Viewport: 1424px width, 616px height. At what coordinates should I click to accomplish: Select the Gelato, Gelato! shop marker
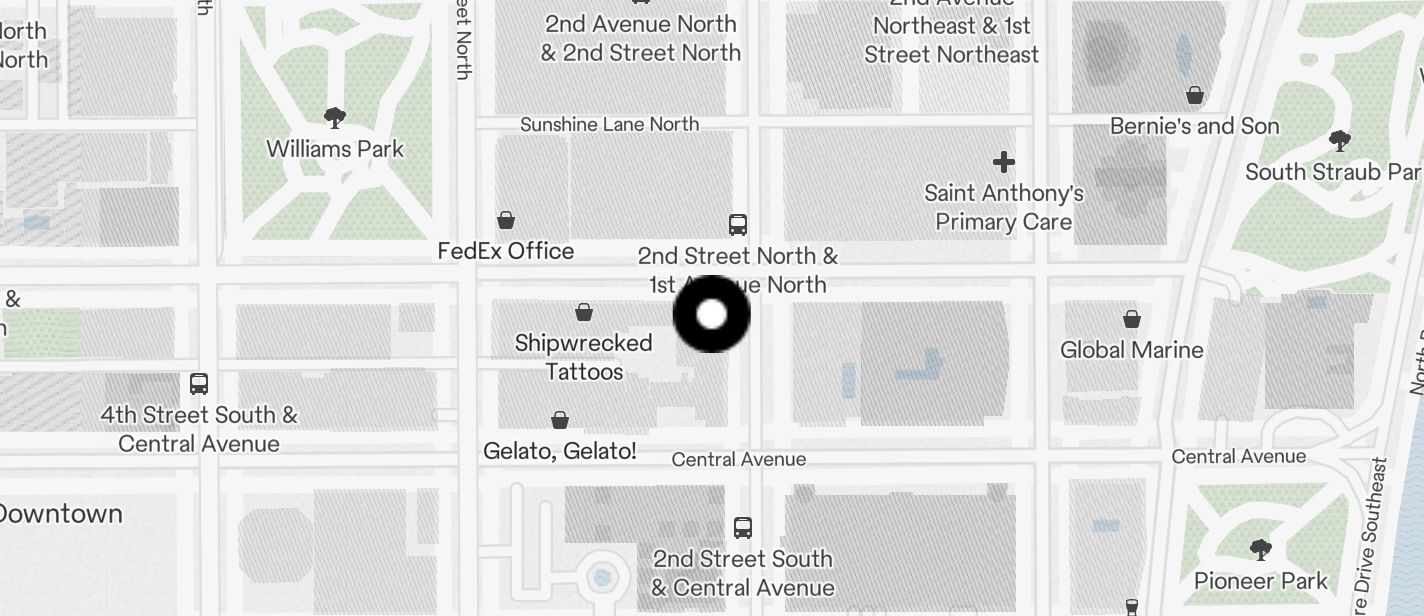pos(560,420)
